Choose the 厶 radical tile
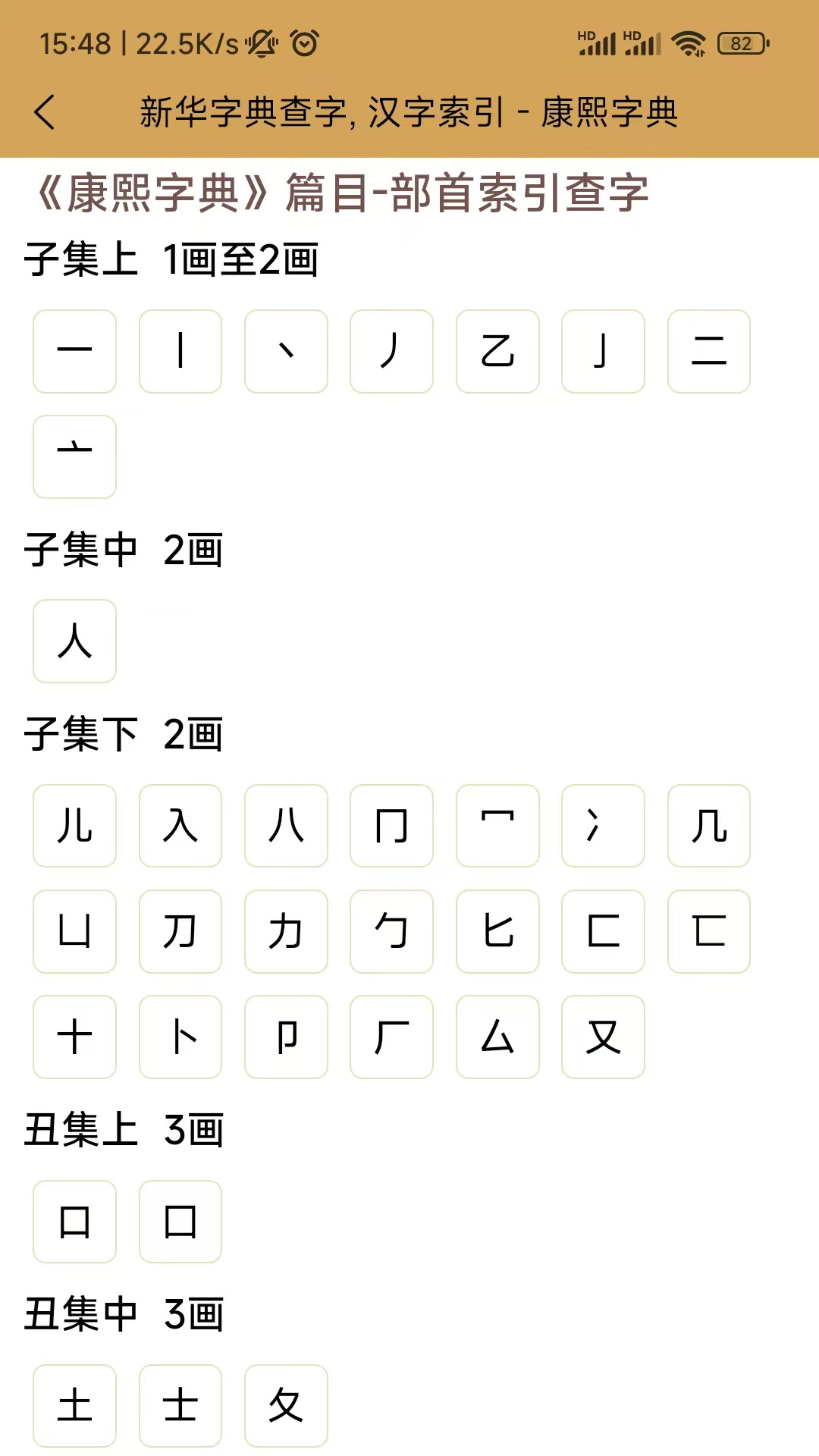Image resolution: width=819 pixels, height=1456 pixels. pyautogui.click(x=497, y=1037)
